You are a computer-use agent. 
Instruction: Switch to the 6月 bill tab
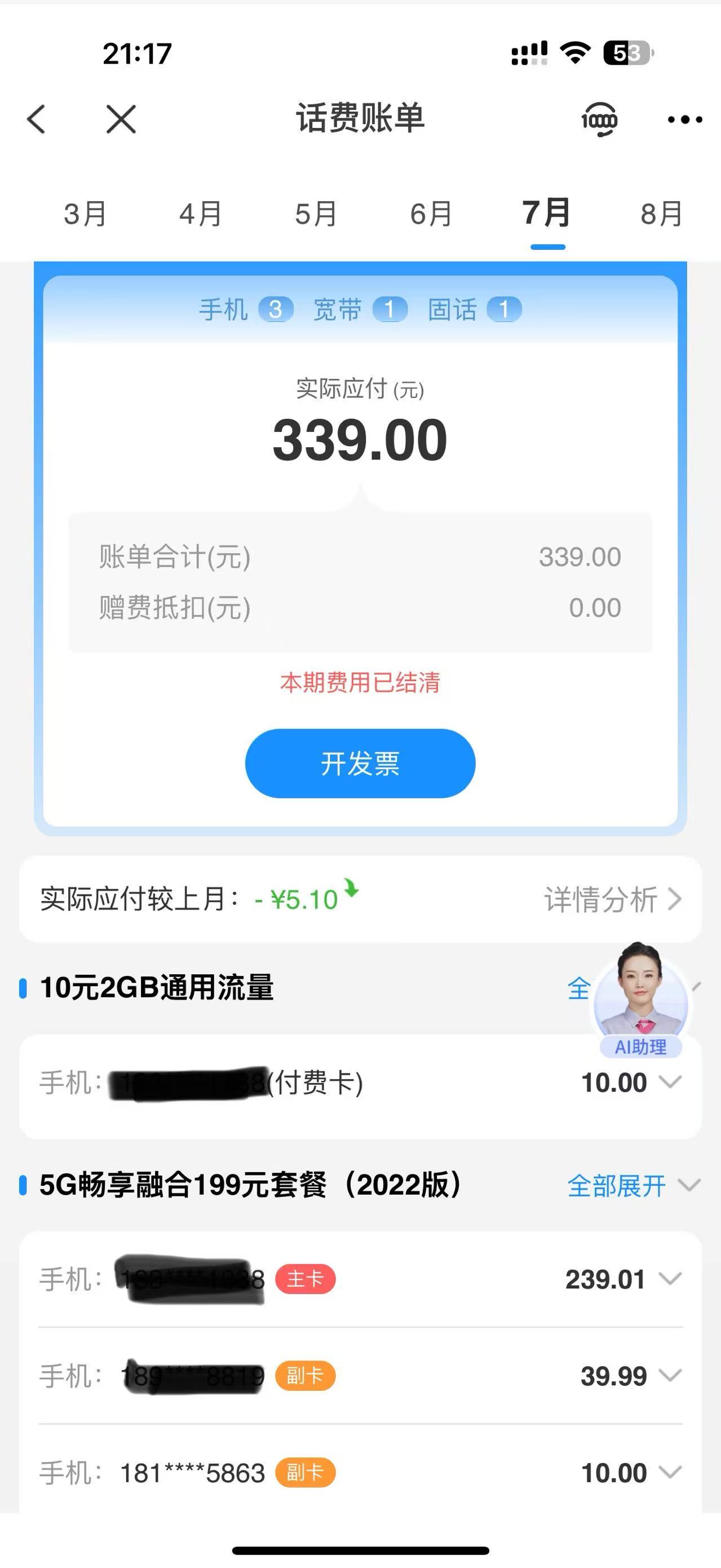tap(431, 214)
